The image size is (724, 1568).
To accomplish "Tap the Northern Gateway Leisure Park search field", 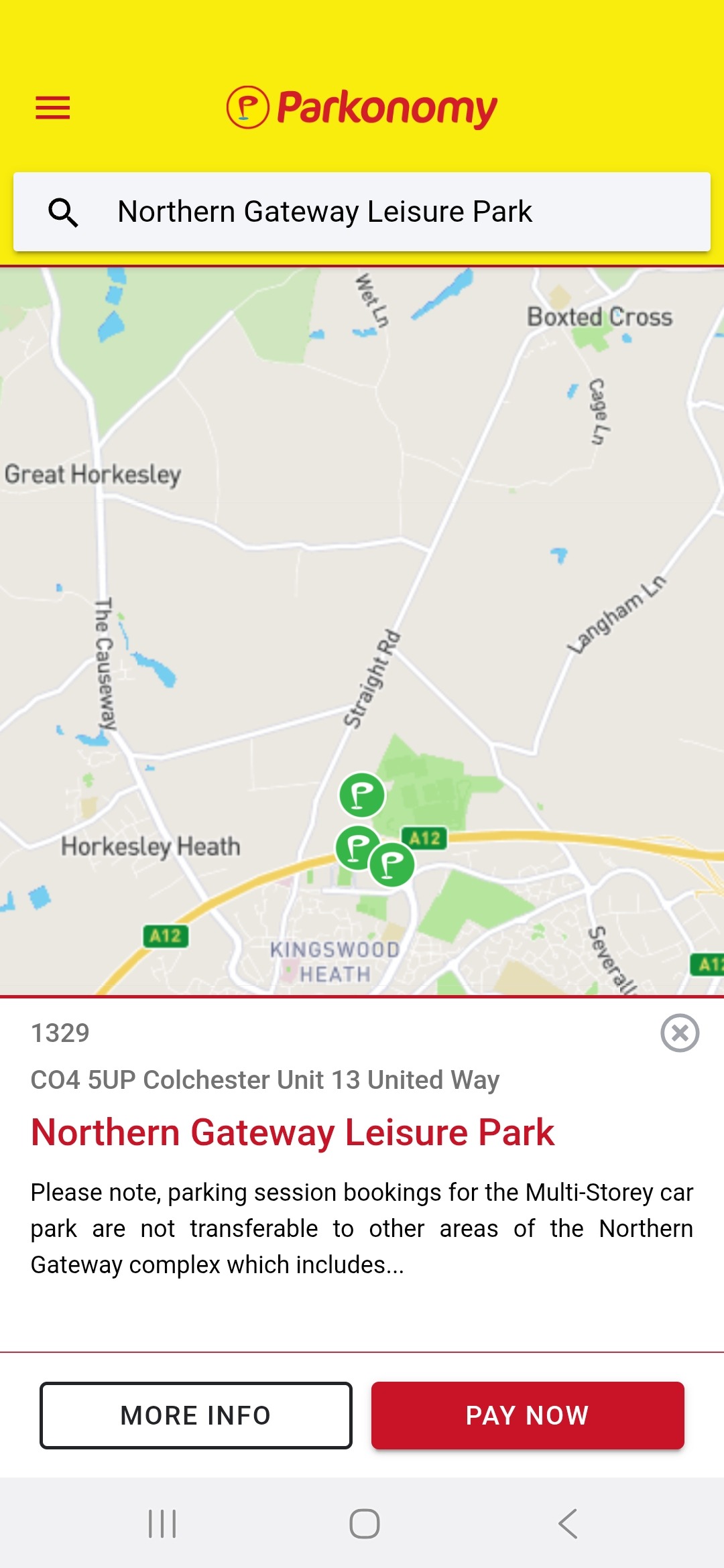I will tap(362, 212).
